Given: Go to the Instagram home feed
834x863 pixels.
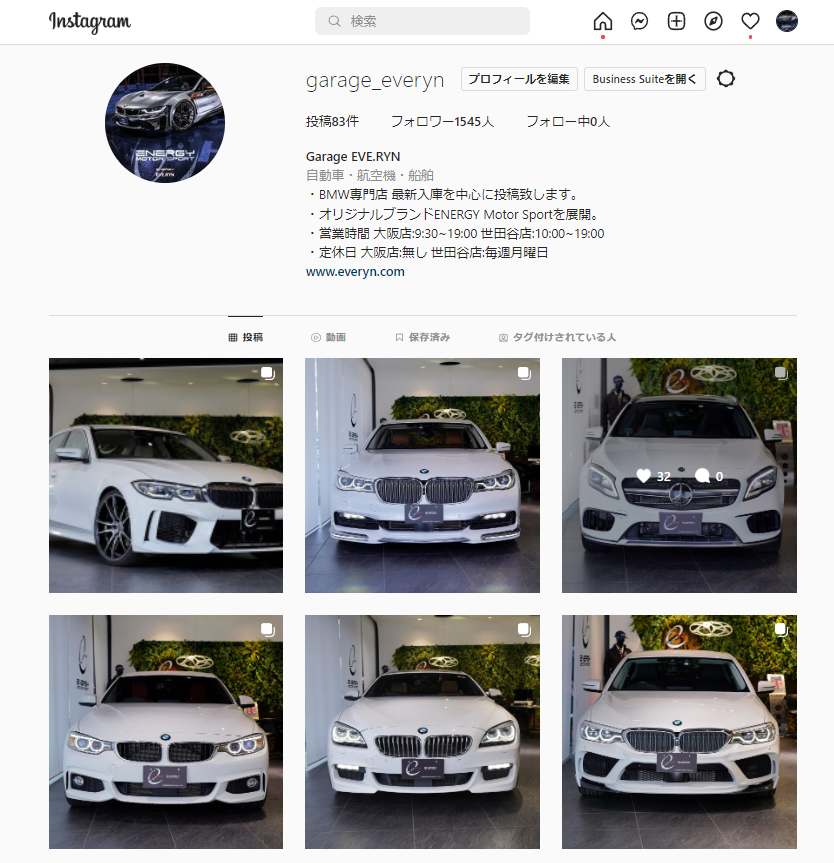Looking at the screenshot, I should pos(603,21).
